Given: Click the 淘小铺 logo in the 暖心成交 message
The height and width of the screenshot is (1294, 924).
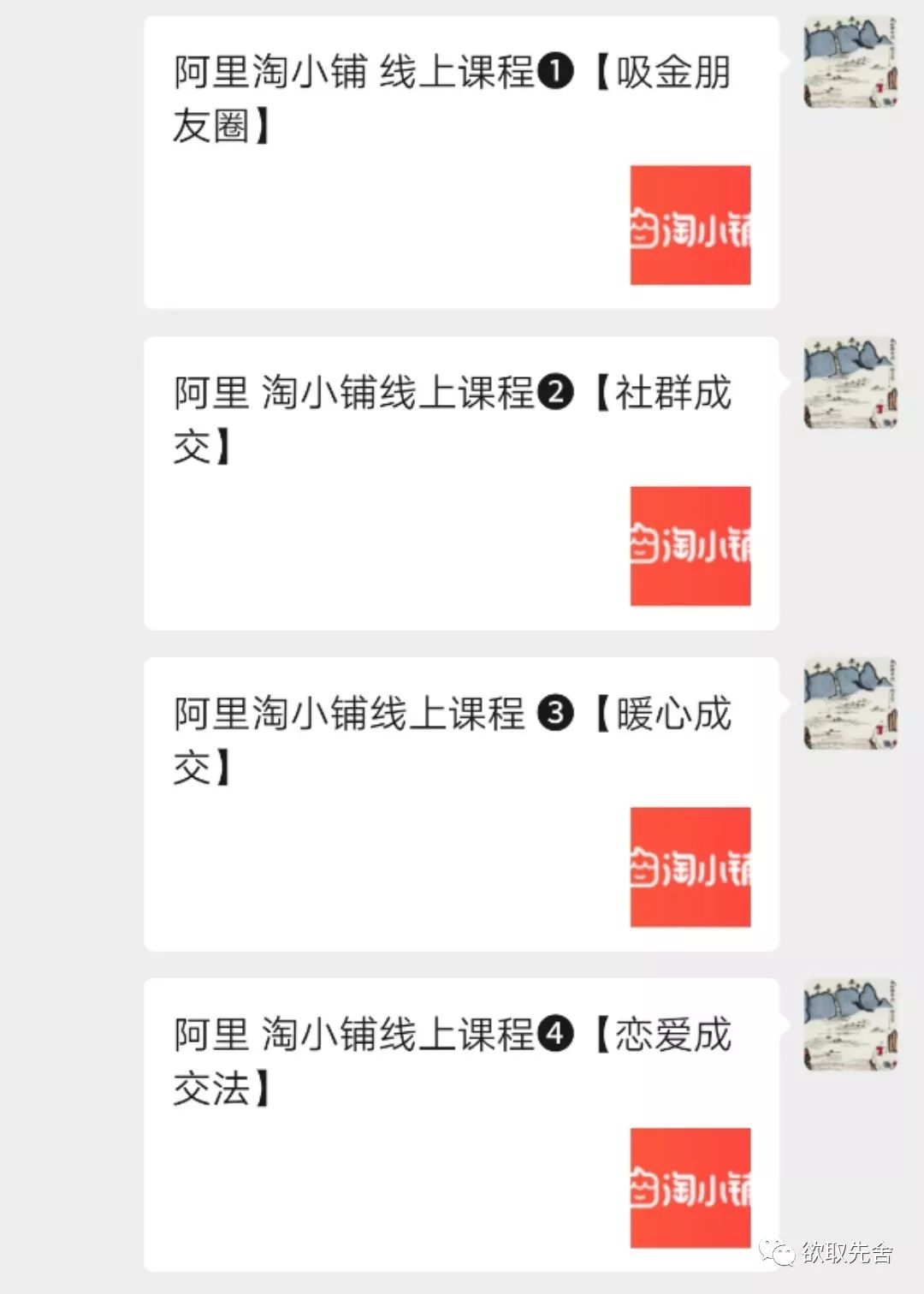Looking at the screenshot, I should tap(693, 864).
